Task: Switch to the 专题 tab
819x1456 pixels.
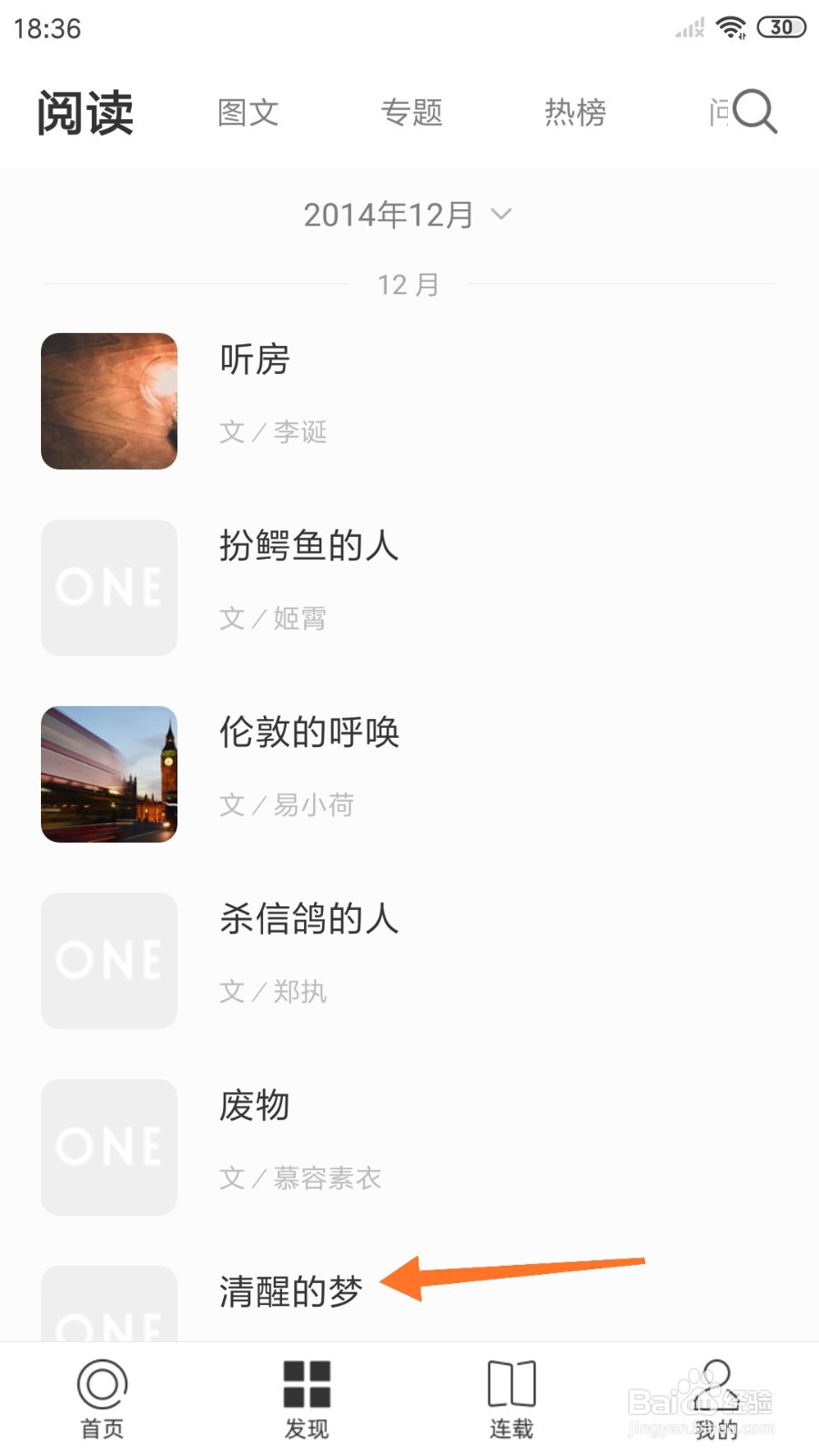Action: (x=412, y=113)
